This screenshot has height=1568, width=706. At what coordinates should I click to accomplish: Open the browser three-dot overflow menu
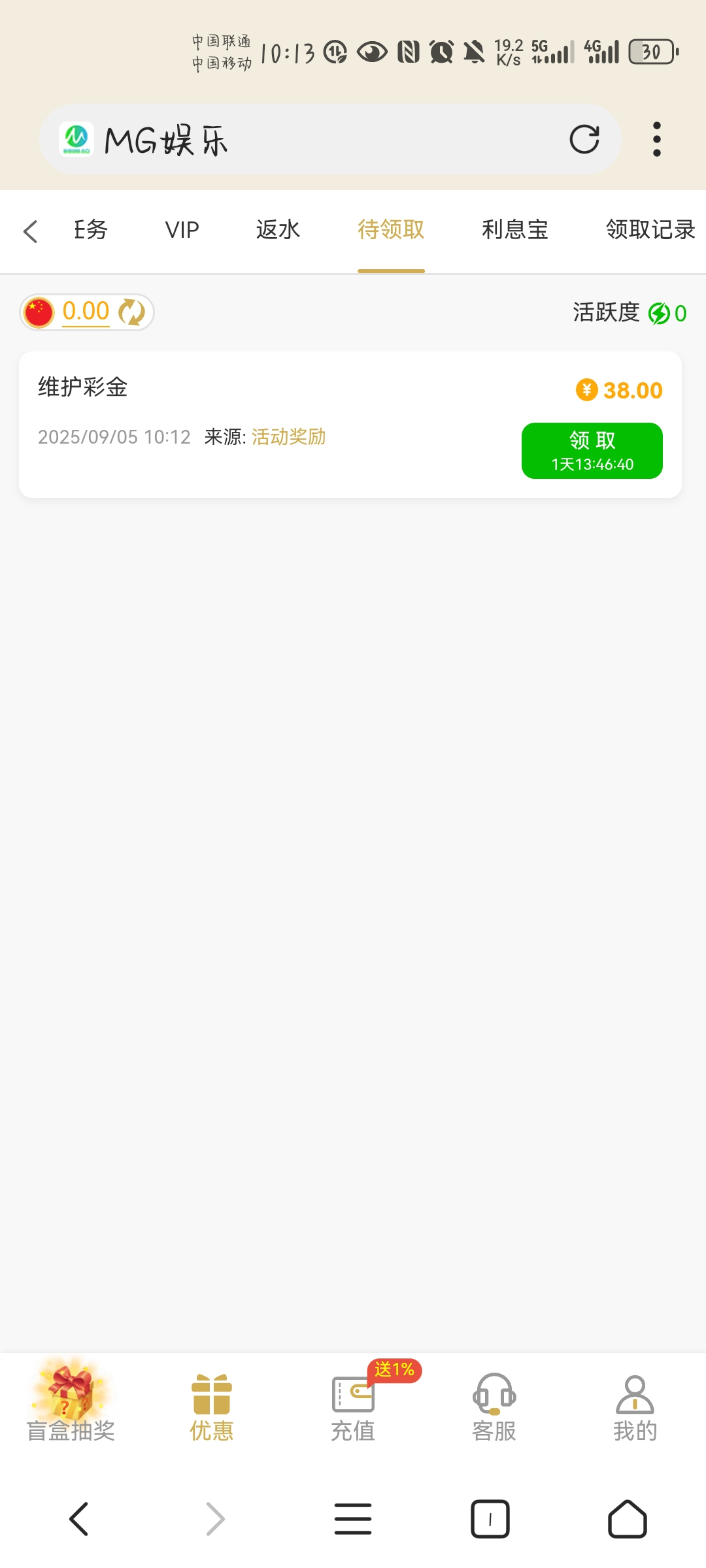click(656, 139)
